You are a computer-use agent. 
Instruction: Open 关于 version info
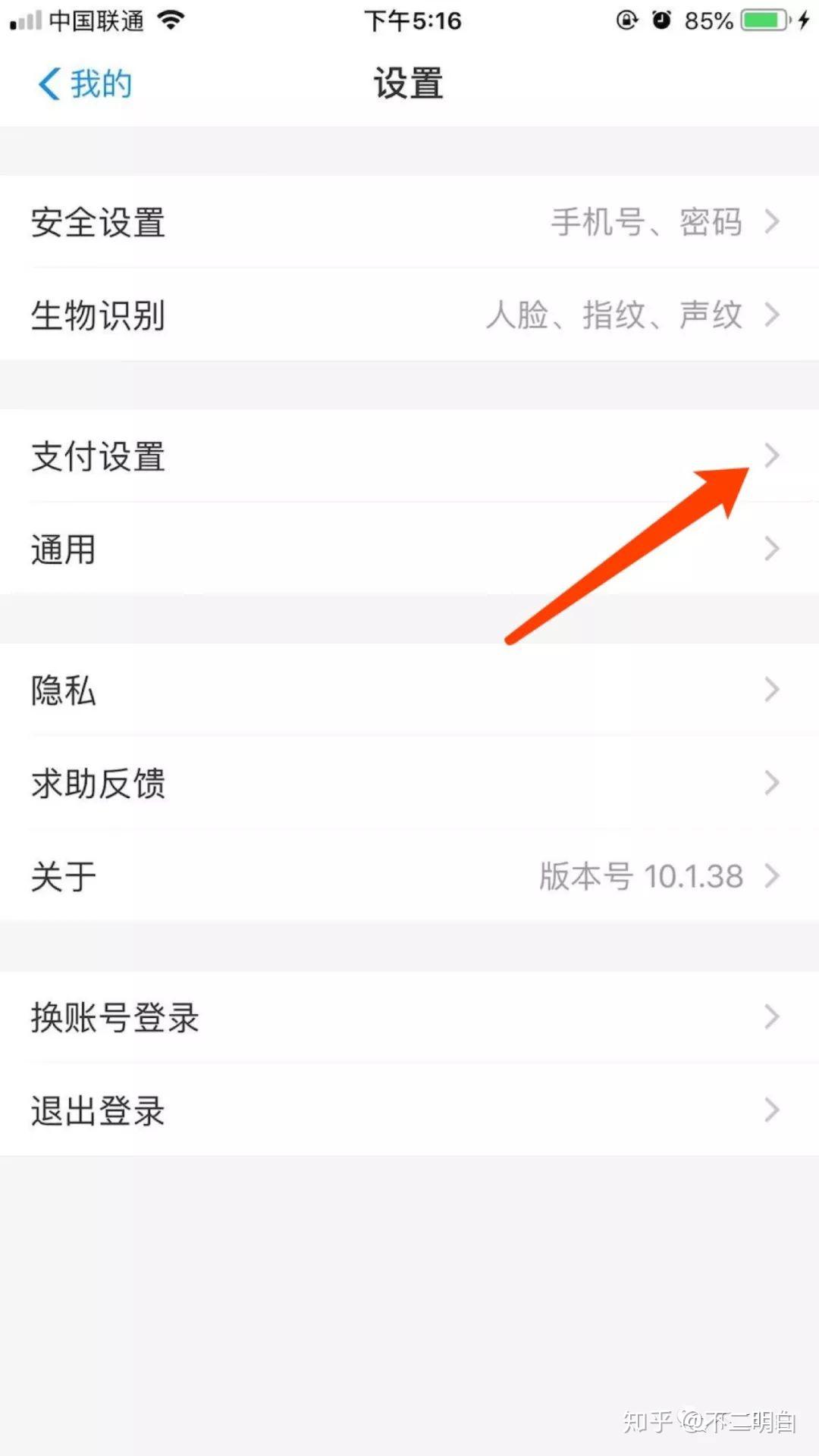point(409,876)
